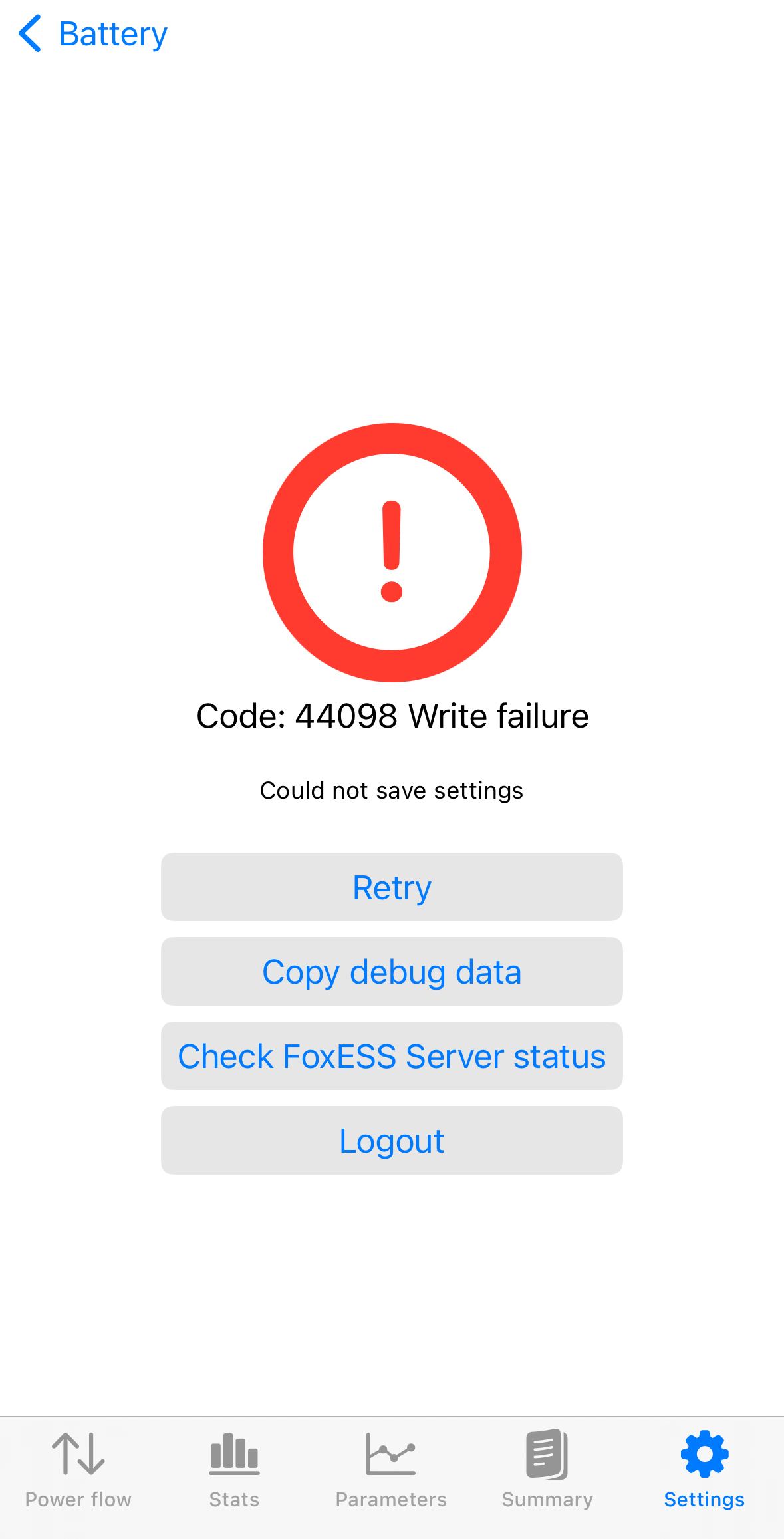Check FoxESS Server status
Viewport: 784px width, 1539px height.
[x=392, y=1056]
